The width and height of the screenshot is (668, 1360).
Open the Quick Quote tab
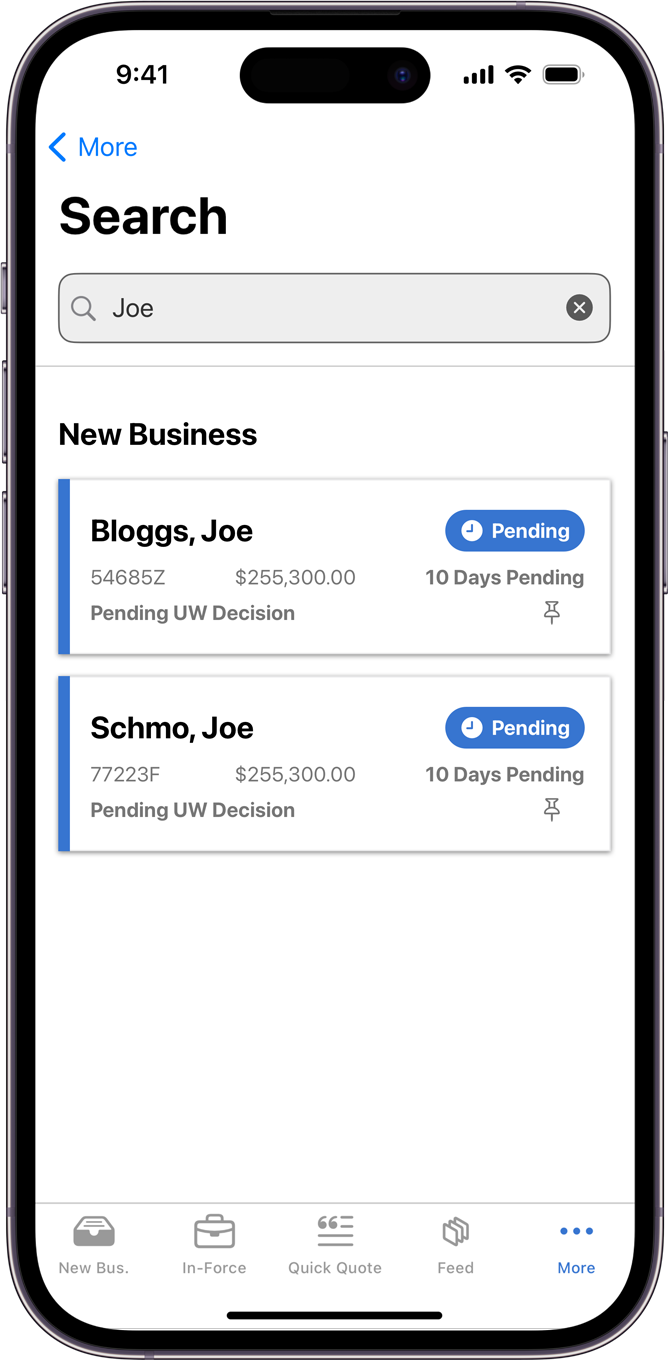click(335, 1244)
